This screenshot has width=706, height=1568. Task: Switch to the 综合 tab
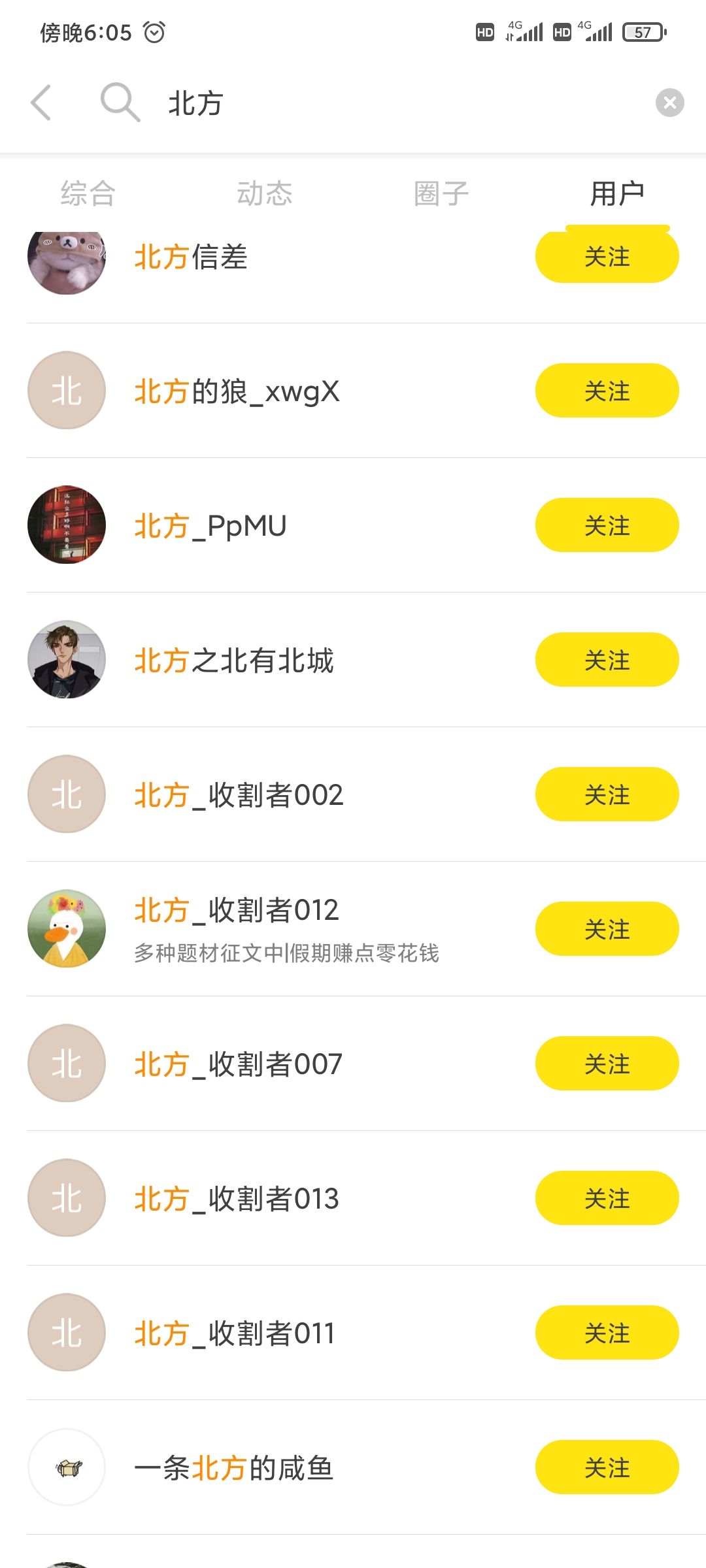(88, 193)
